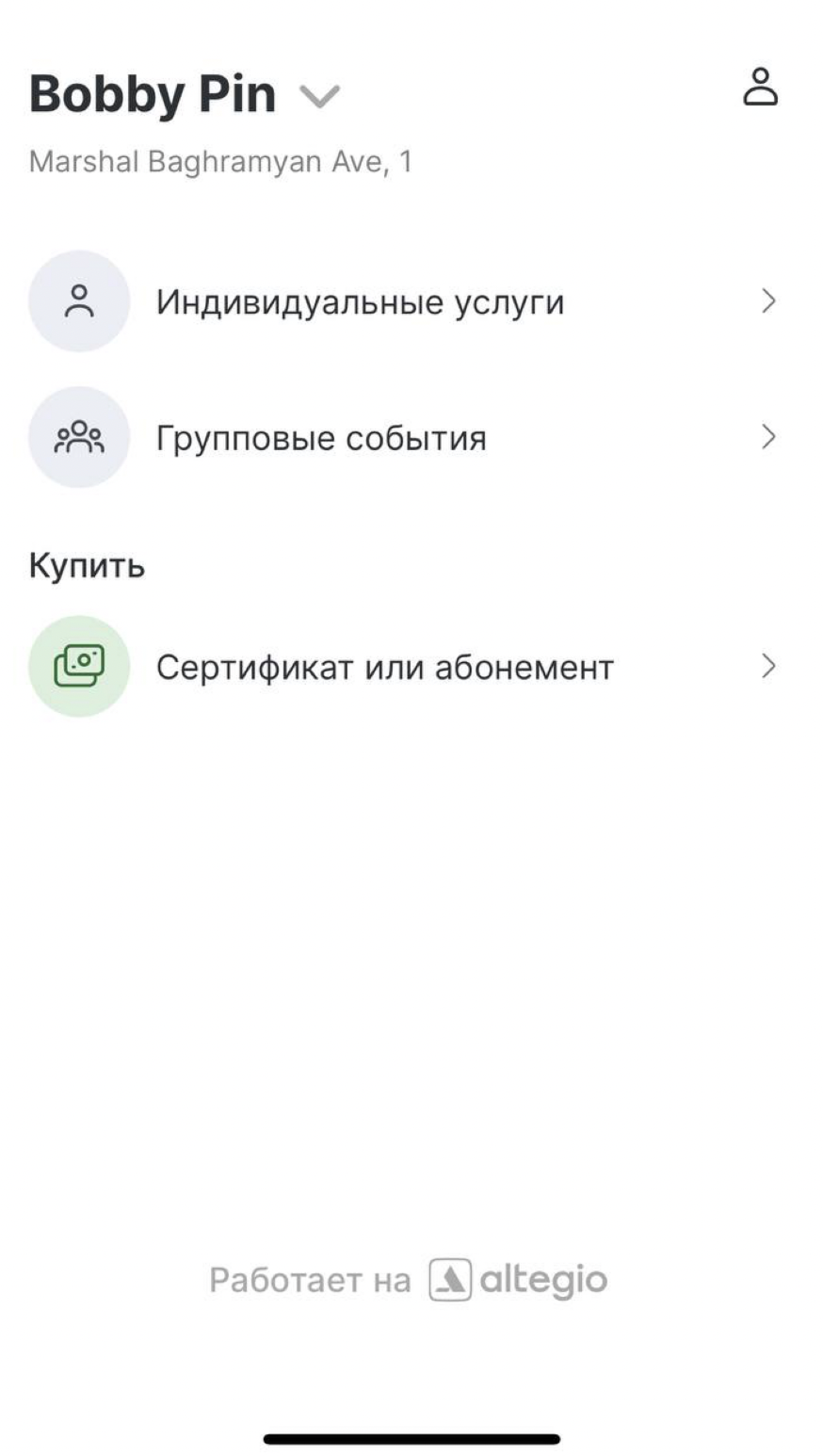Expand the Bobby Pin location dropdown
This screenshot has height=1456, width=823.
(x=319, y=96)
